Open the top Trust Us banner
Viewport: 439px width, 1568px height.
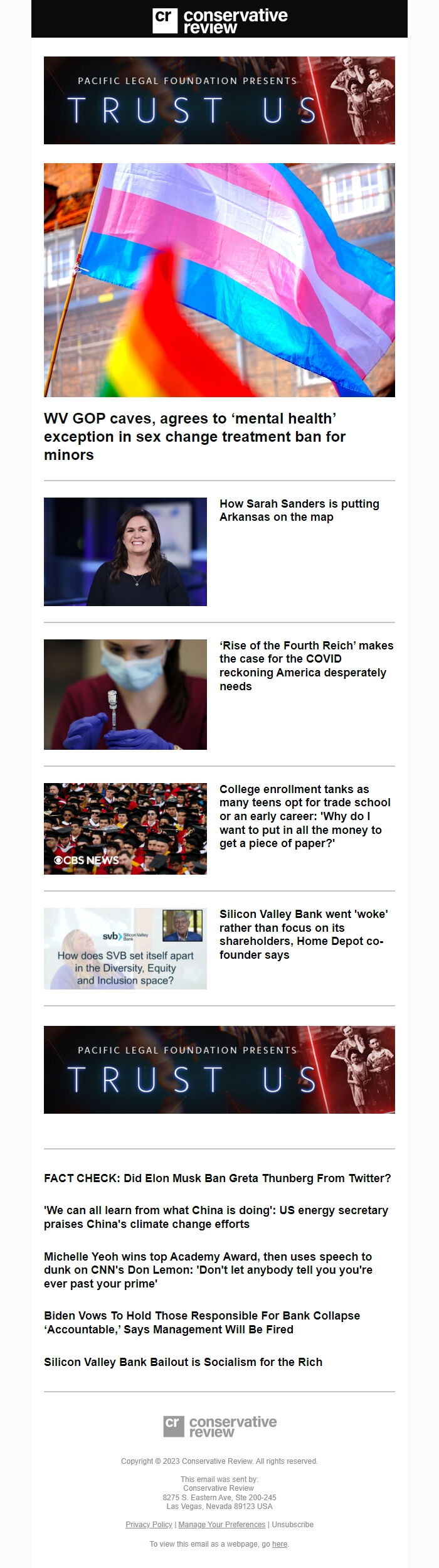click(x=219, y=100)
